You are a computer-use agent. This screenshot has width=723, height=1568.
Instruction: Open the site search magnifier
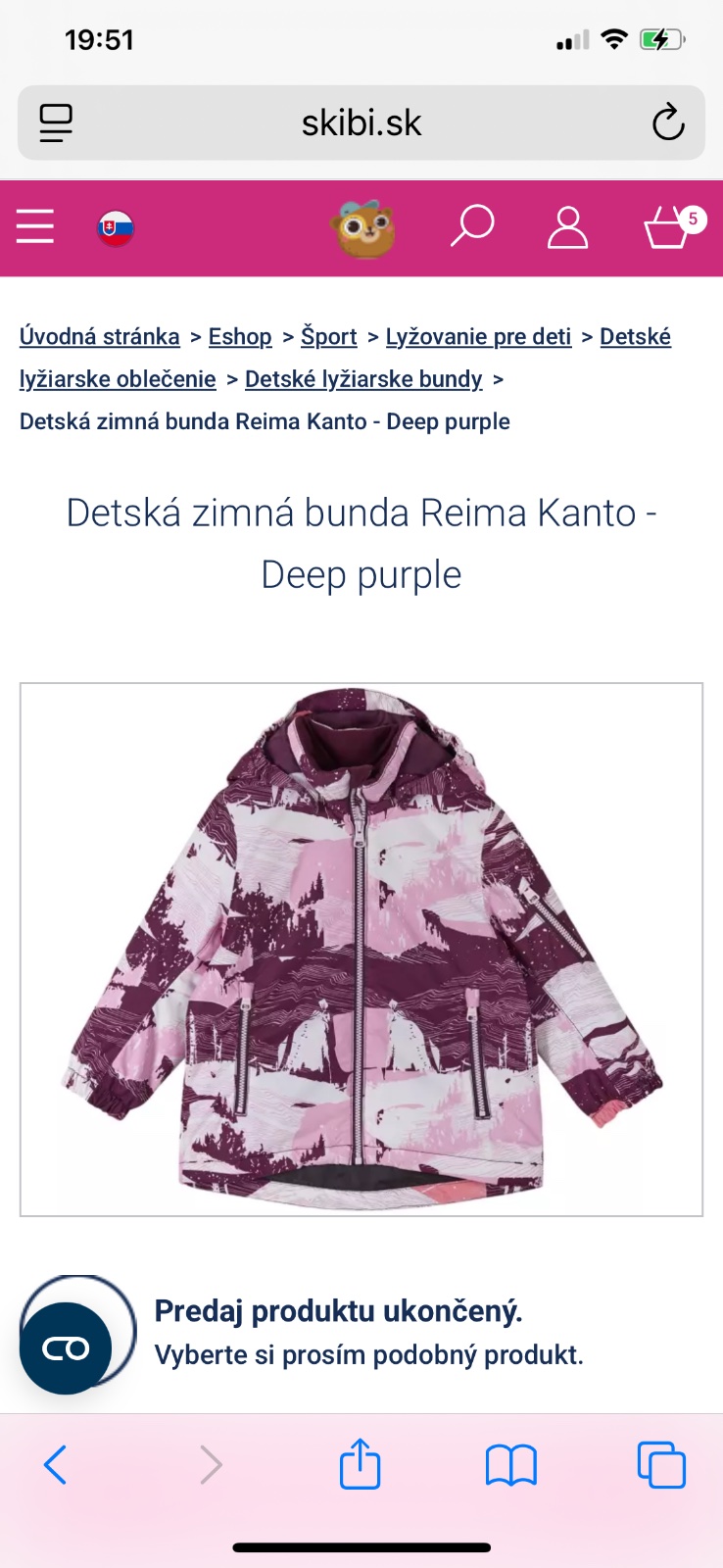click(471, 226)
